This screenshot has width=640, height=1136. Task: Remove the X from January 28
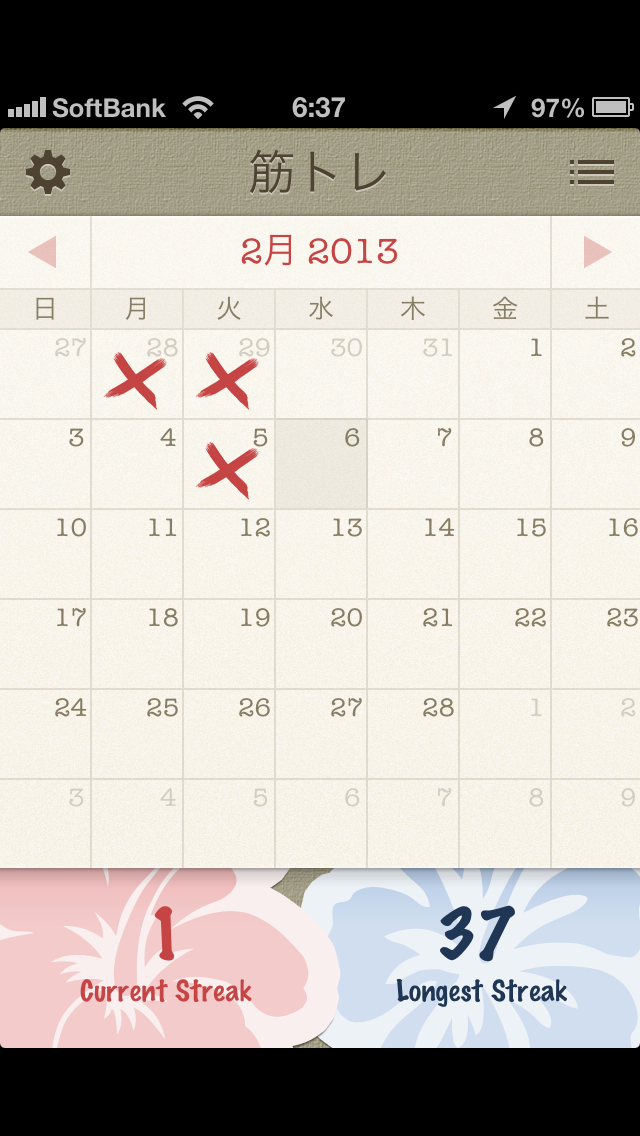137,374
